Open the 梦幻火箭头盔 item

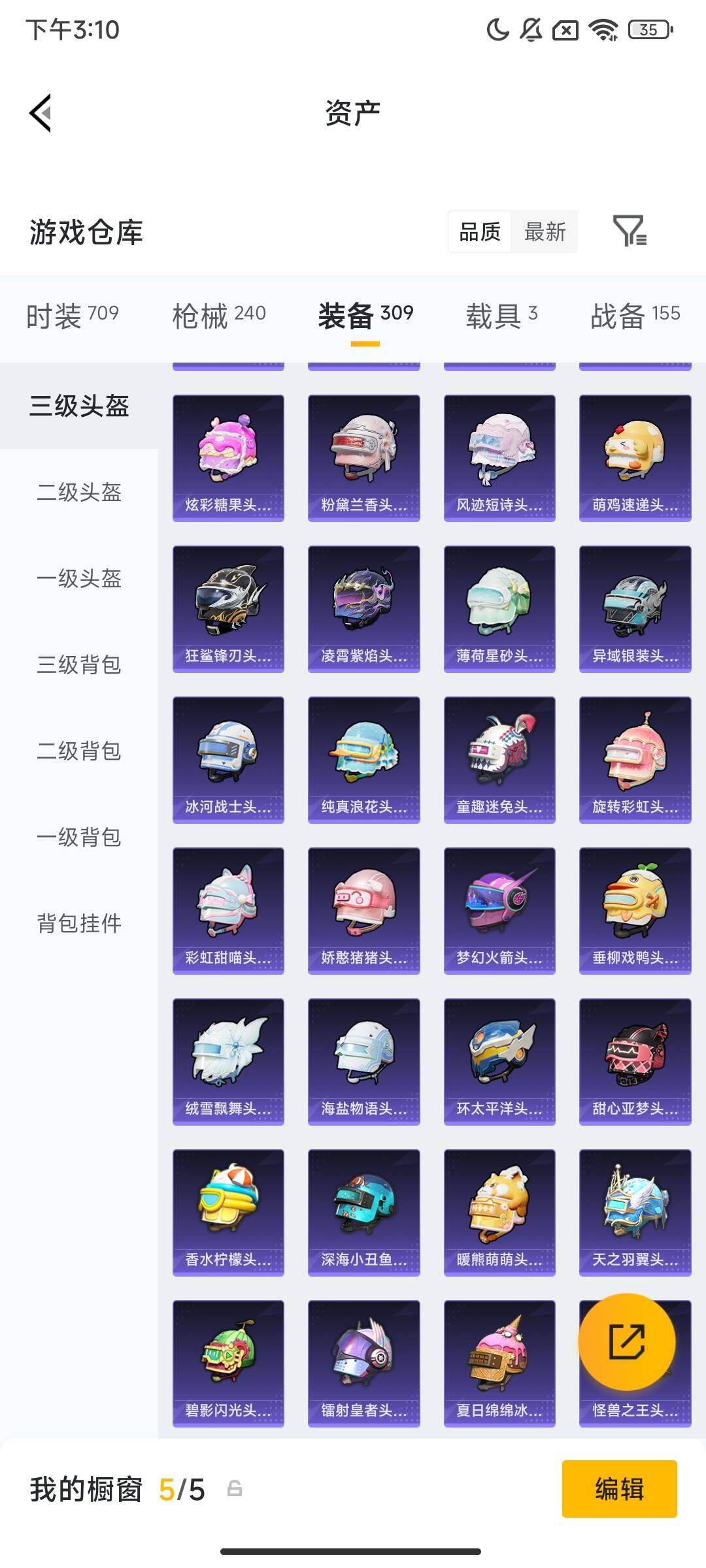(499, 910)
